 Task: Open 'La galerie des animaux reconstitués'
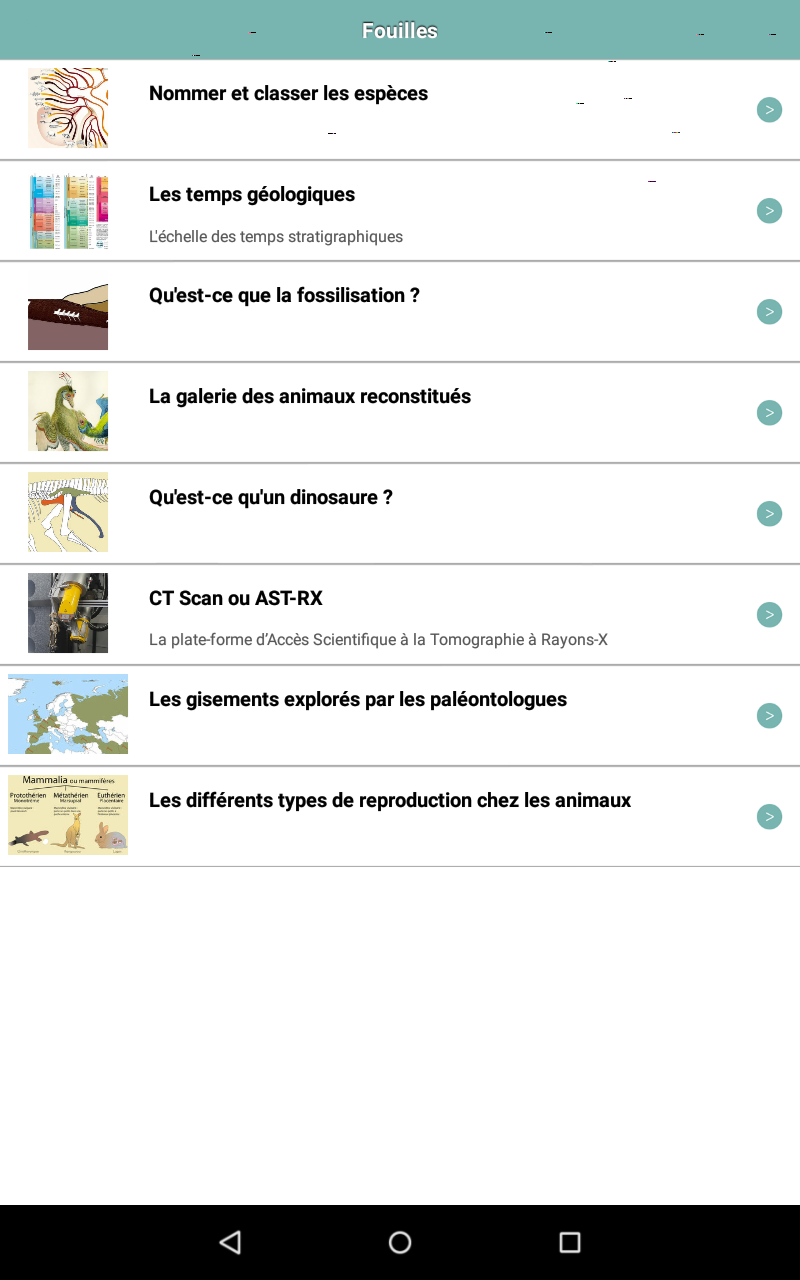click(400, 413)
